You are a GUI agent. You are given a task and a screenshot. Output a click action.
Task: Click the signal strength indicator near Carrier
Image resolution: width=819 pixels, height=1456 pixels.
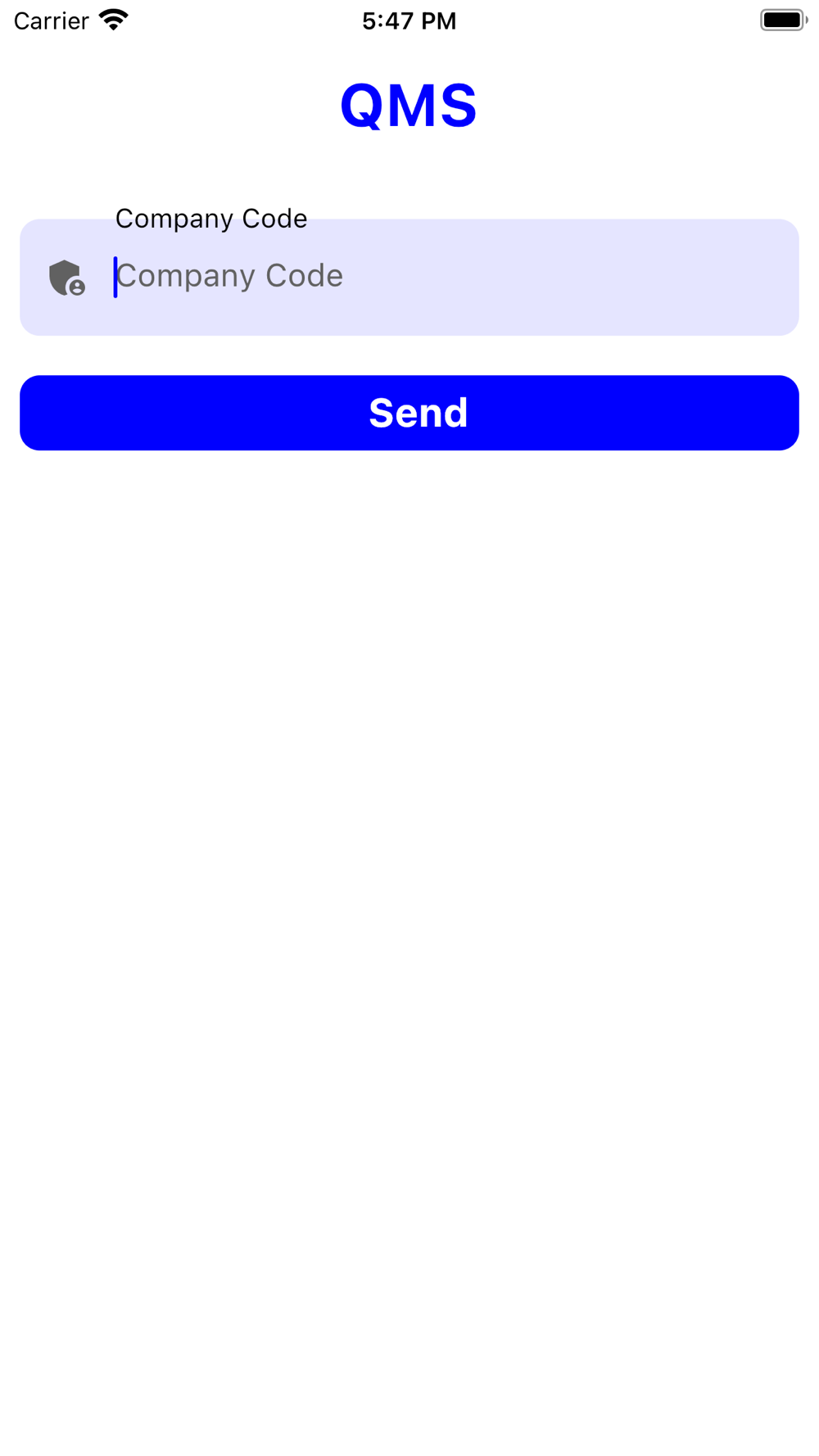(111, 20)
